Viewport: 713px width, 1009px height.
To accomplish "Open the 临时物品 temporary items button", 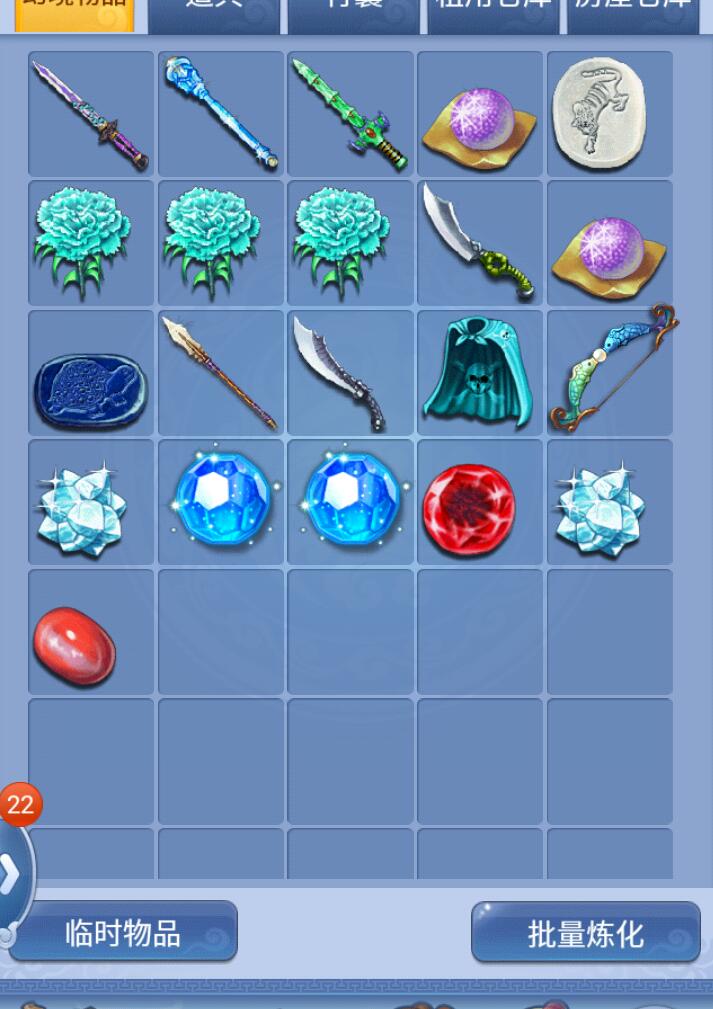I will tap(123, 932).
